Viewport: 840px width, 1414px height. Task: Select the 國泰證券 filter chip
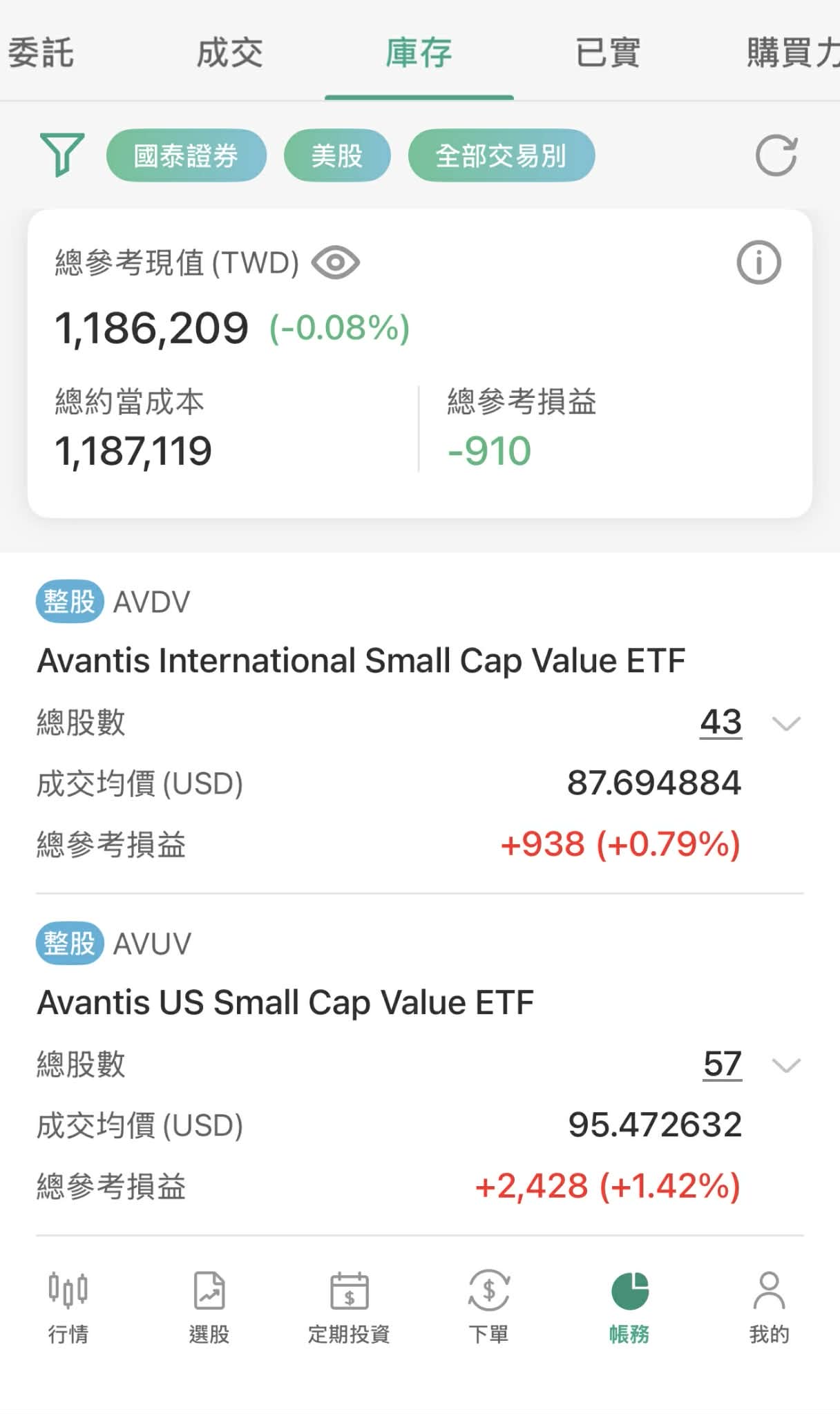click(x=186, y=155)
